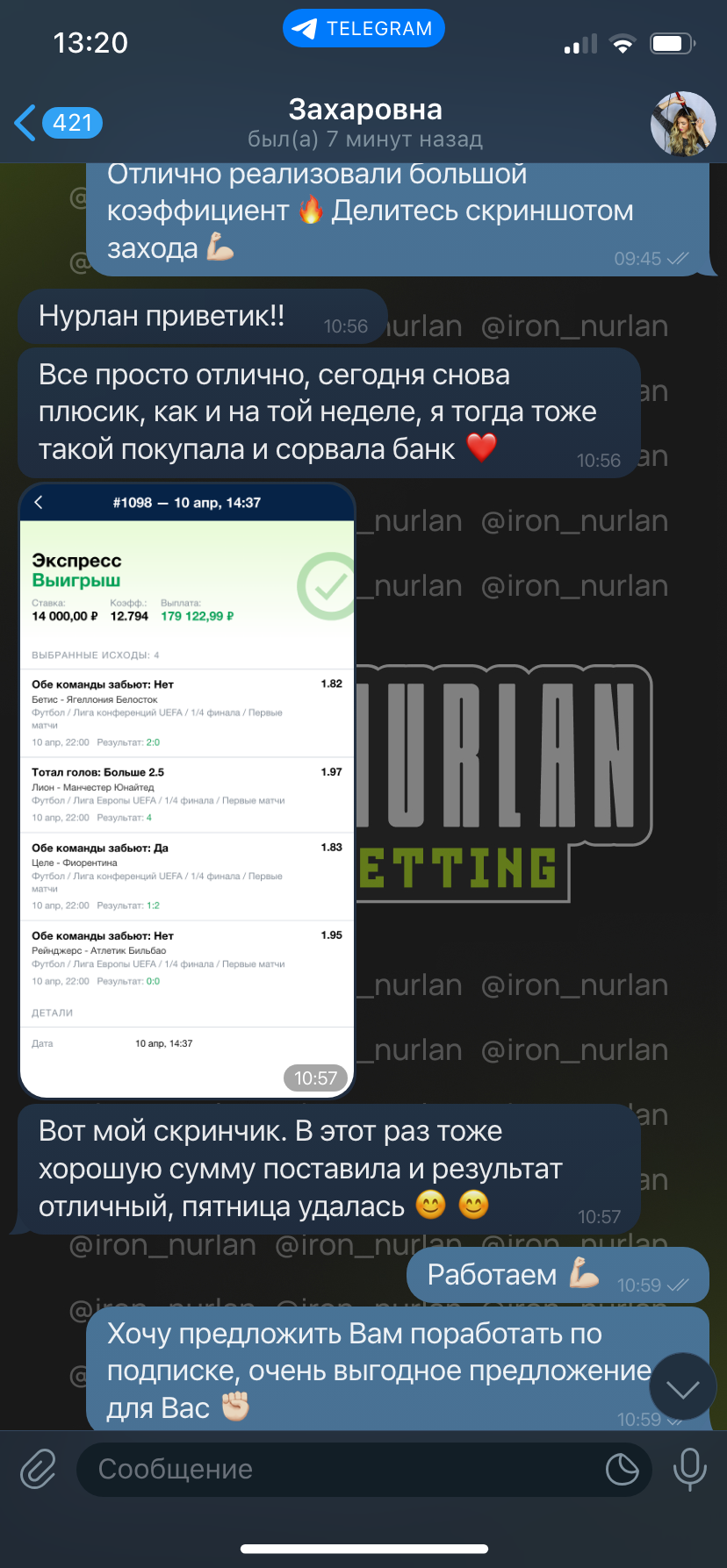
Task: Open the sticker panel icon
Action: pyautogui.click(x=623, y=1469)
